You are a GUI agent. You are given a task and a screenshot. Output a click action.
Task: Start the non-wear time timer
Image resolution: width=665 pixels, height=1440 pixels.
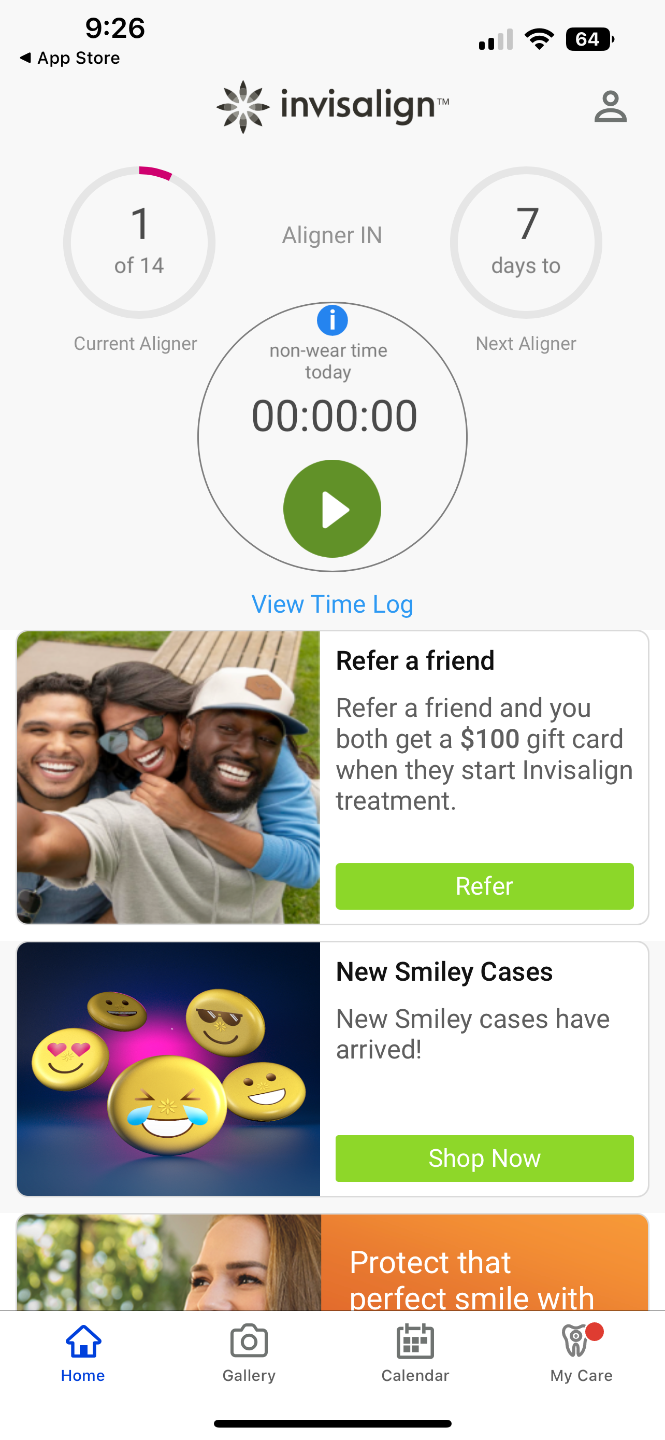(332, 509)
